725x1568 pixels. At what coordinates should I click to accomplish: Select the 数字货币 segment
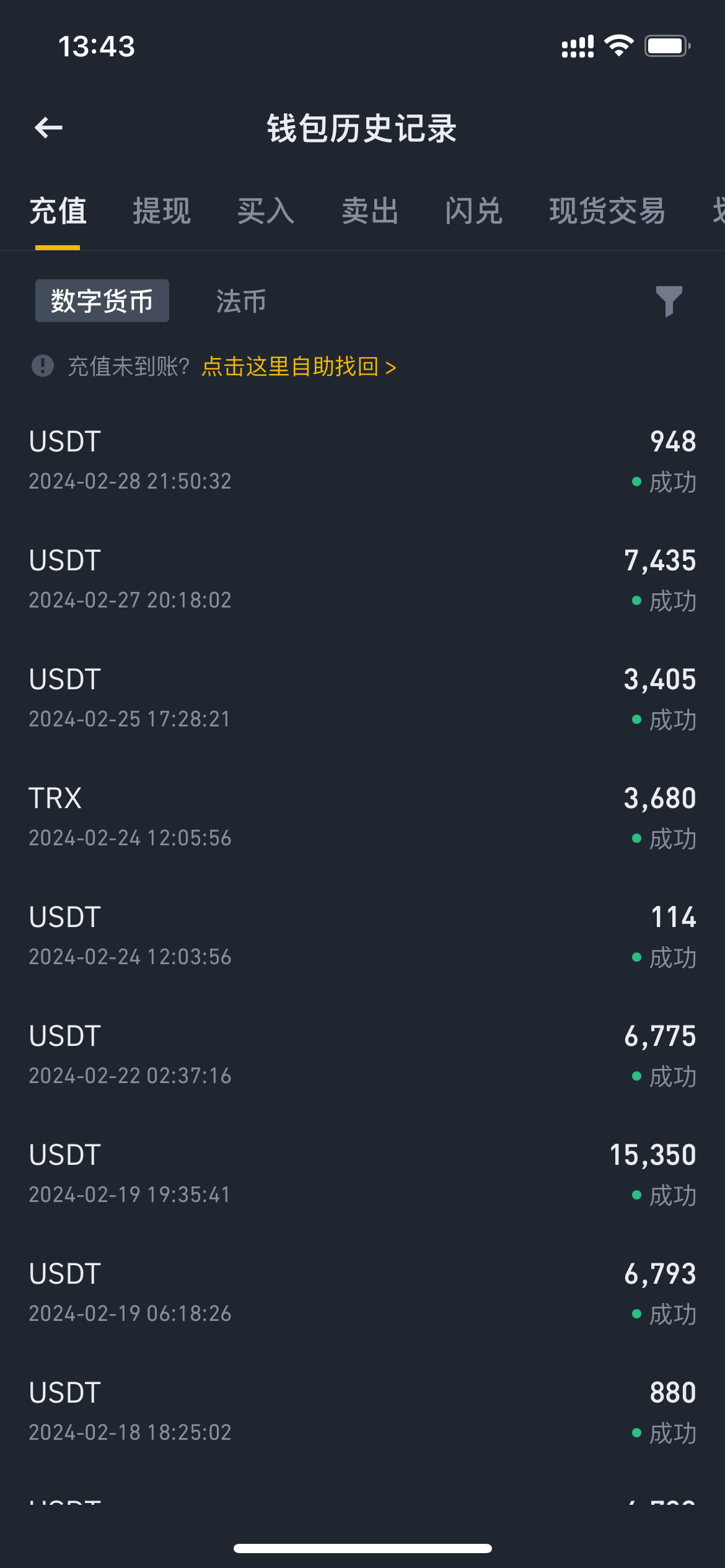(x=102, y=301)
